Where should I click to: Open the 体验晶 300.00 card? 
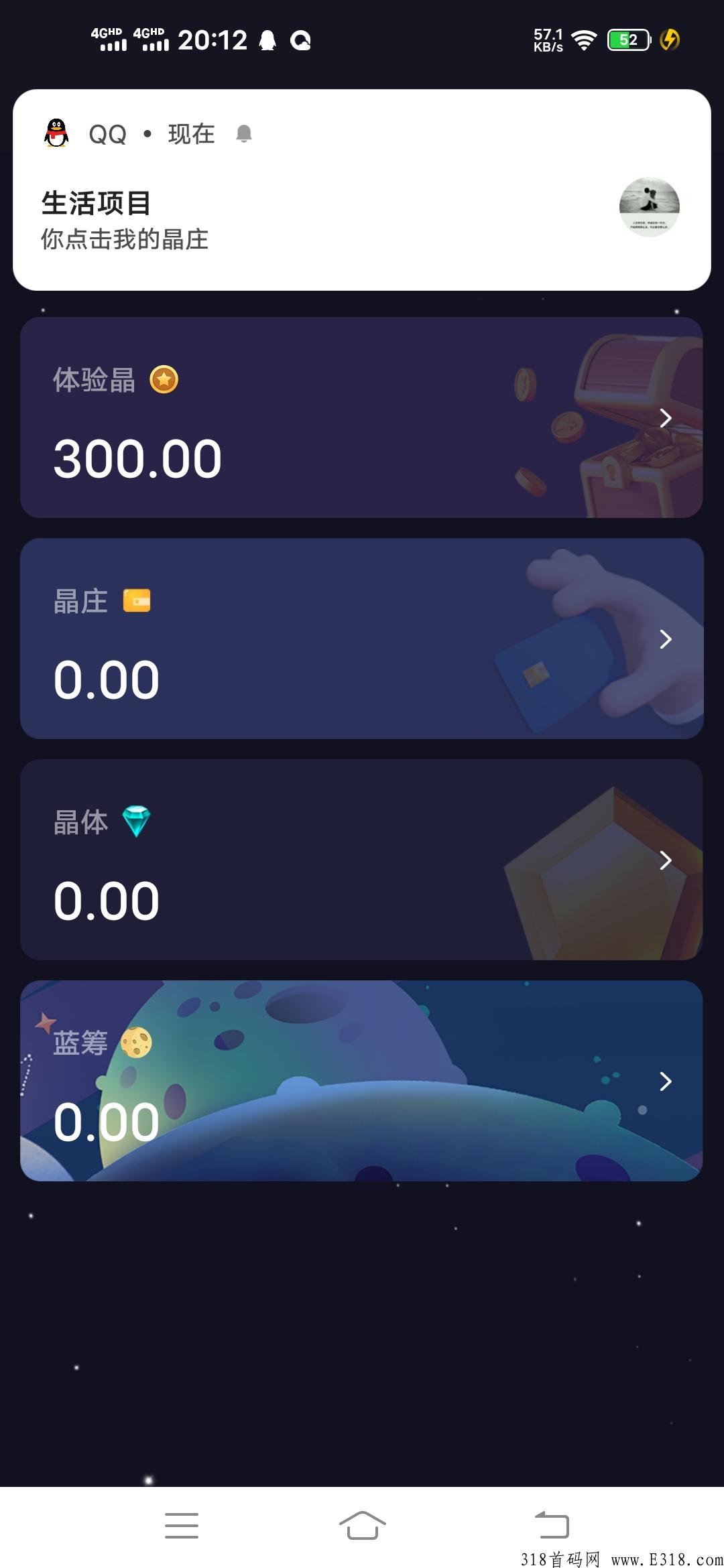click(362, 417)
